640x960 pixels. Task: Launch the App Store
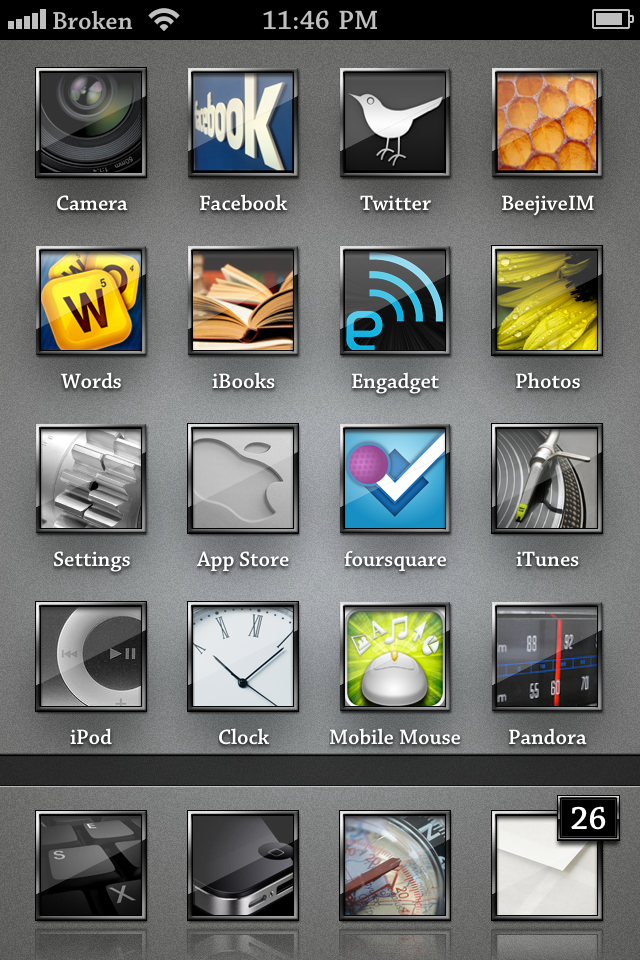243,479
